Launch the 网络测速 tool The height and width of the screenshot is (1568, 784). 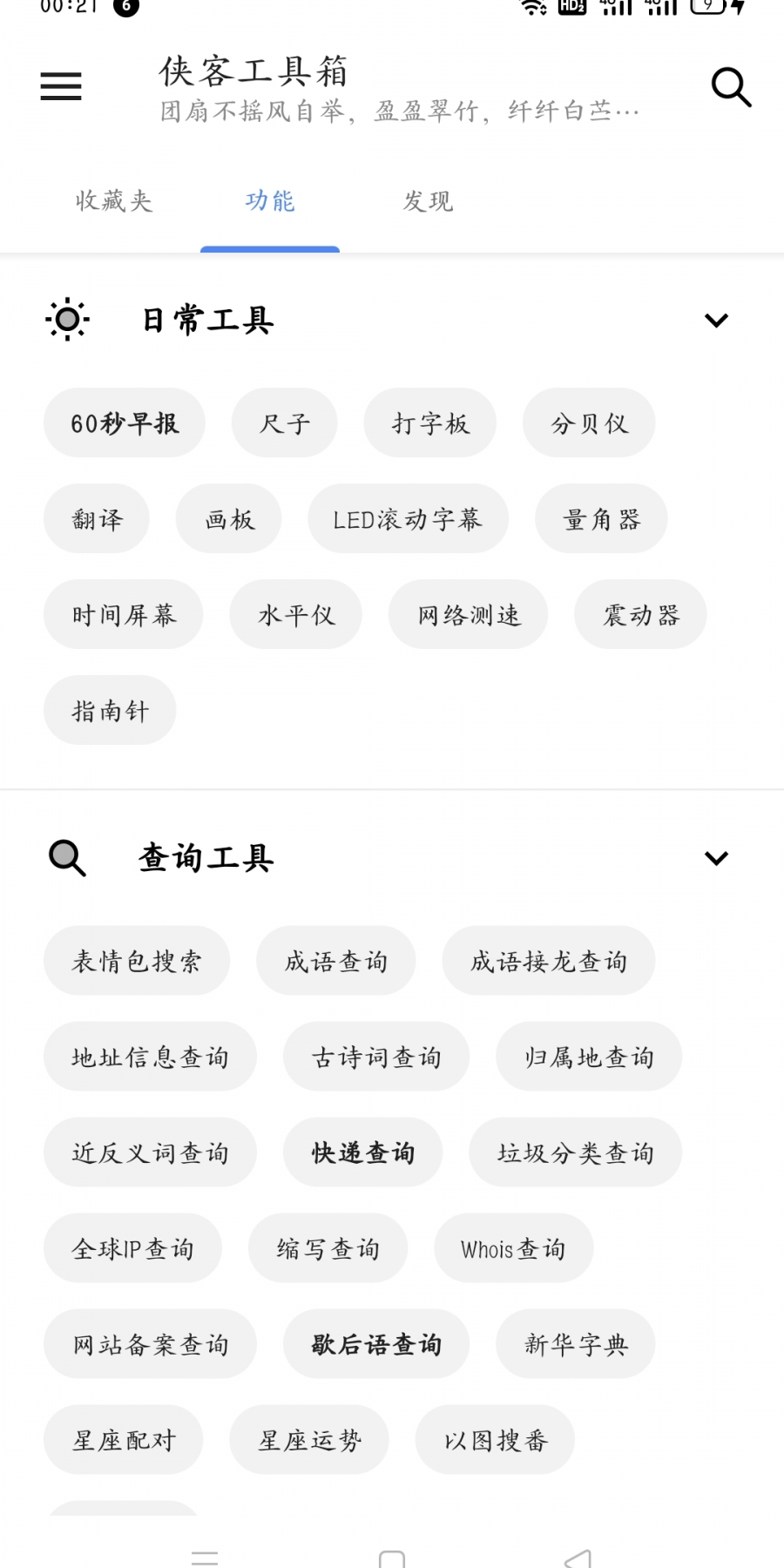(x=468, y=614)
